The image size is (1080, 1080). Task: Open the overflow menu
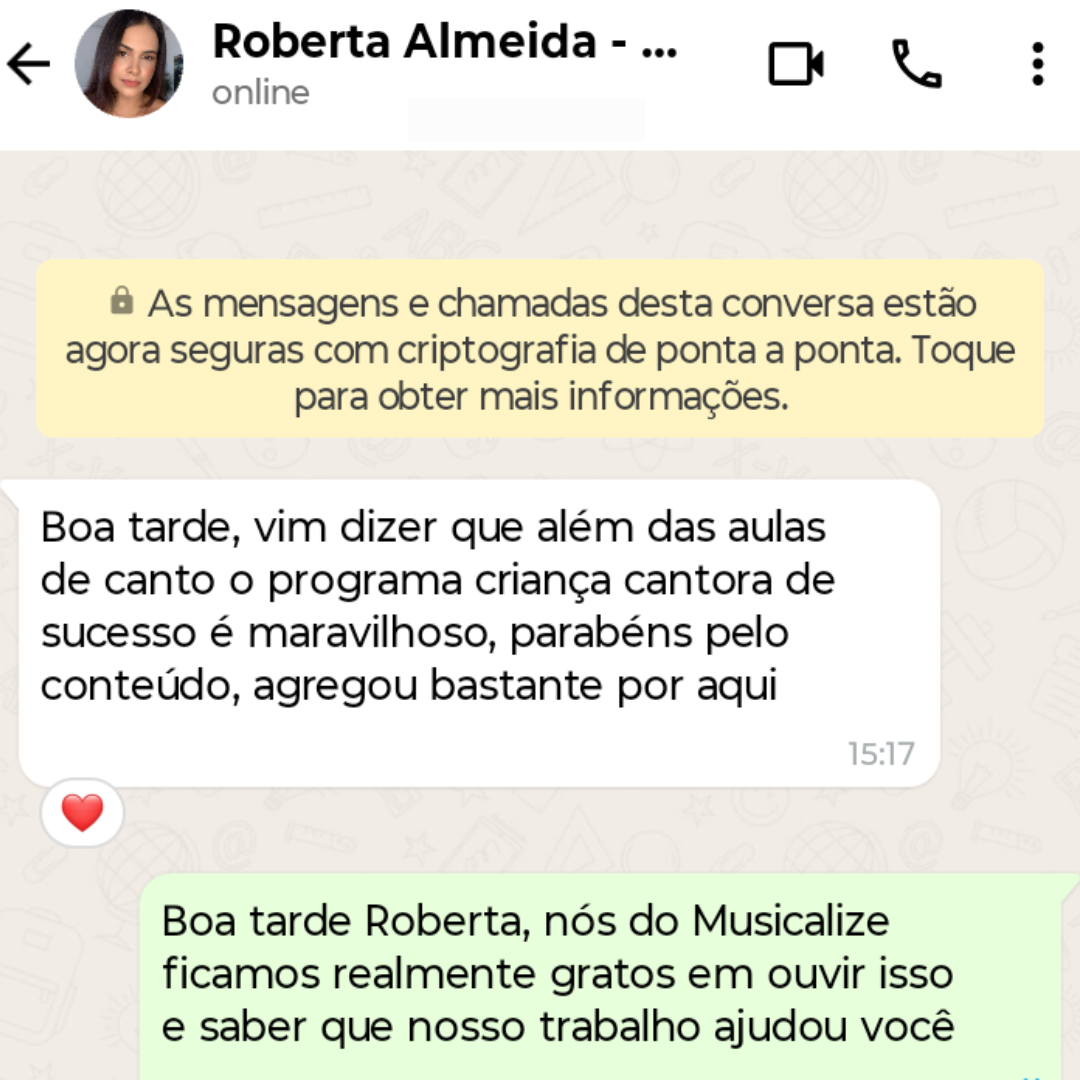(x=1038, y=65)
